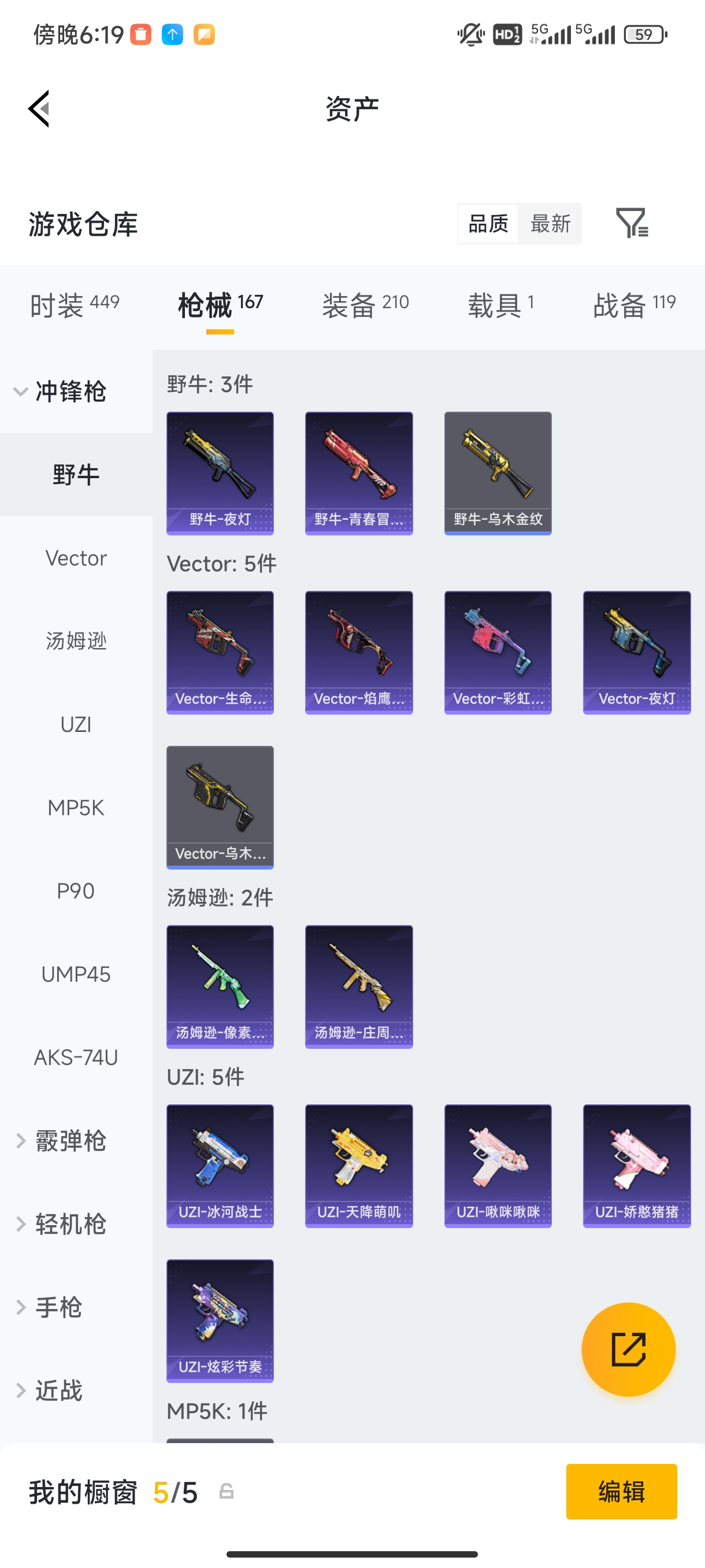
Task: Tap the orange floating share button
Action: [628, 1349]
